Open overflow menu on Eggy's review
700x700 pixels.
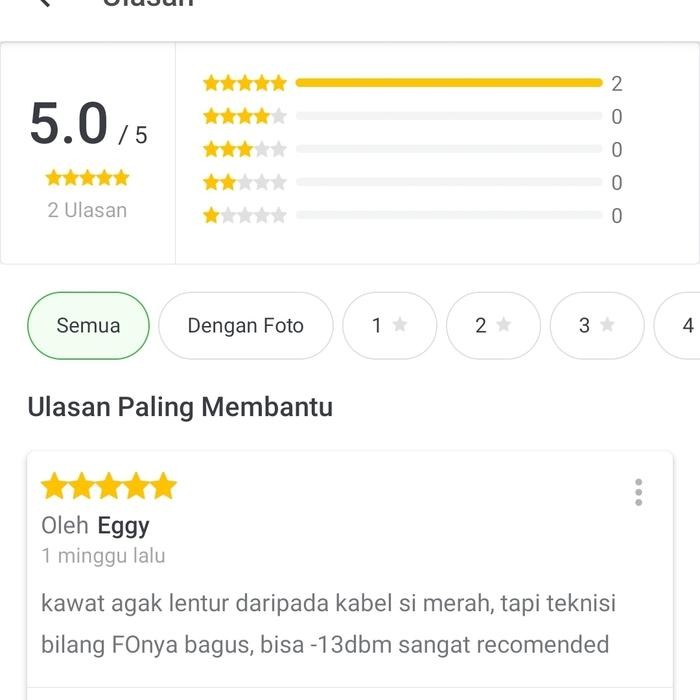point(638,492)
